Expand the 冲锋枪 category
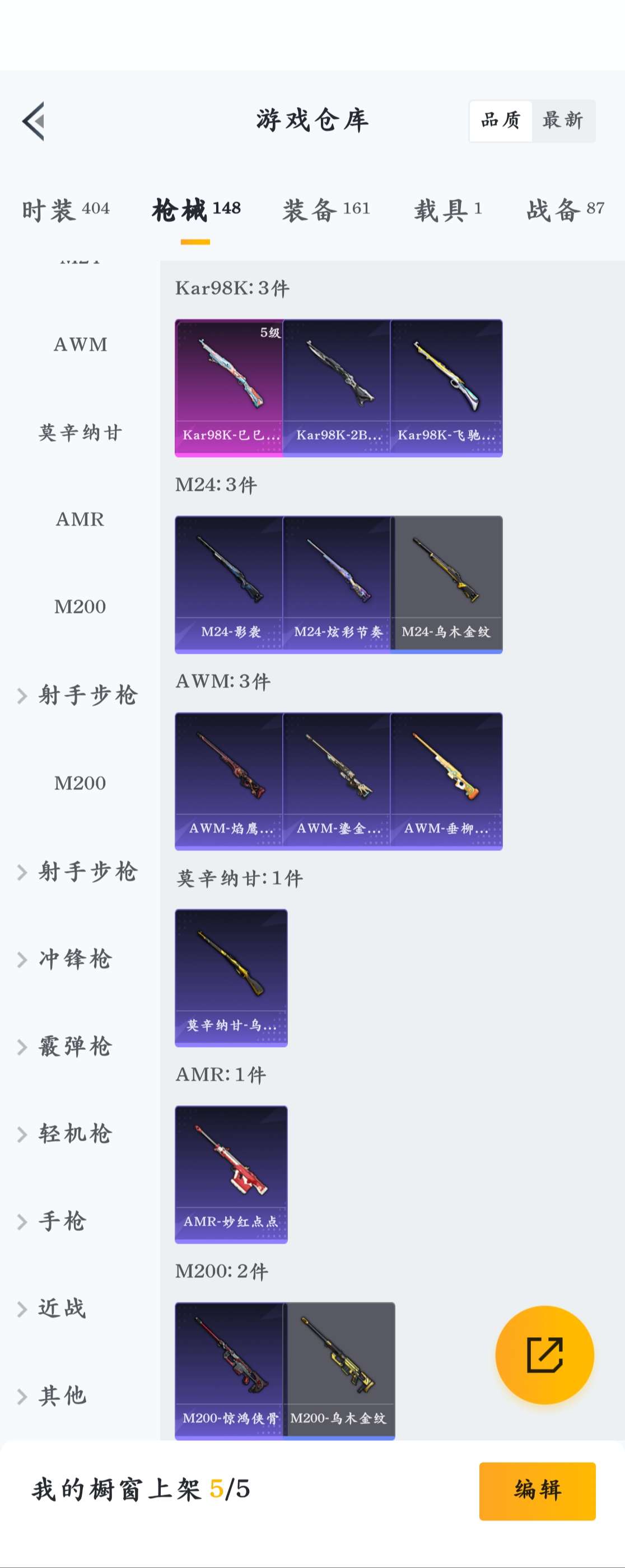The height and width of the screenshot is (1568, 625). 74,959
